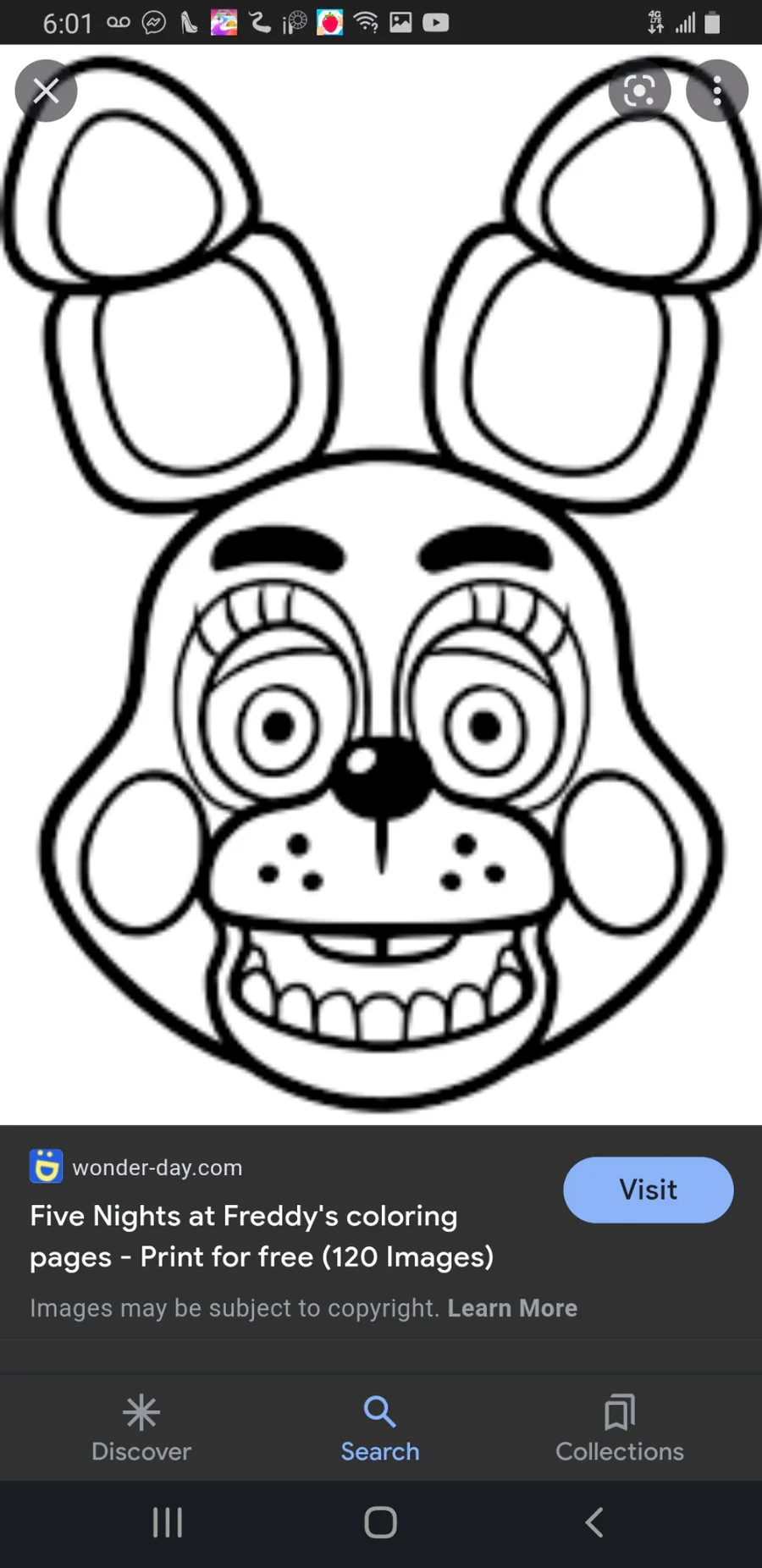Close the image viewer
This screenshot has height=1568, width=762.
tap(46, 91)
